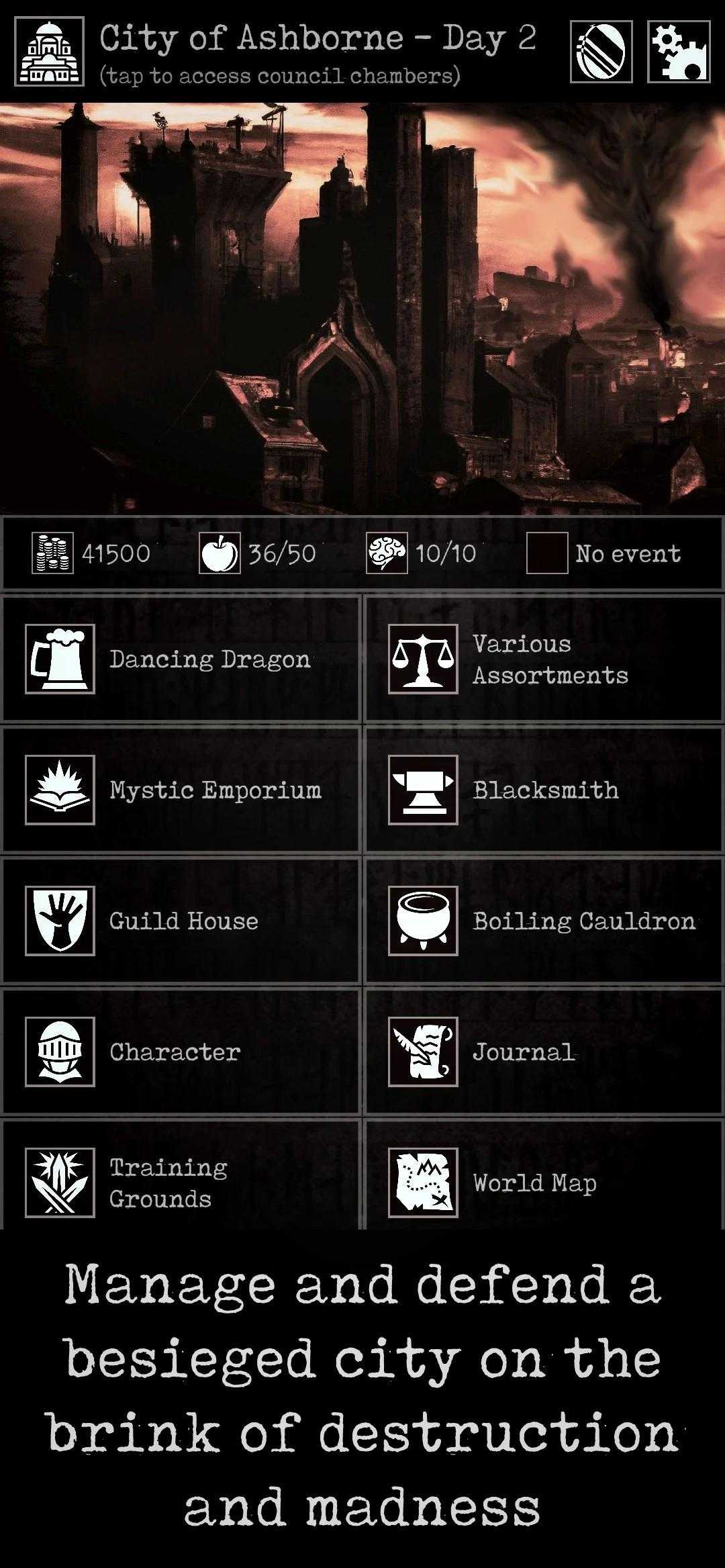Visit the Various Assortments shop
Screen dimensions: 725x1568
click(543, 659)
